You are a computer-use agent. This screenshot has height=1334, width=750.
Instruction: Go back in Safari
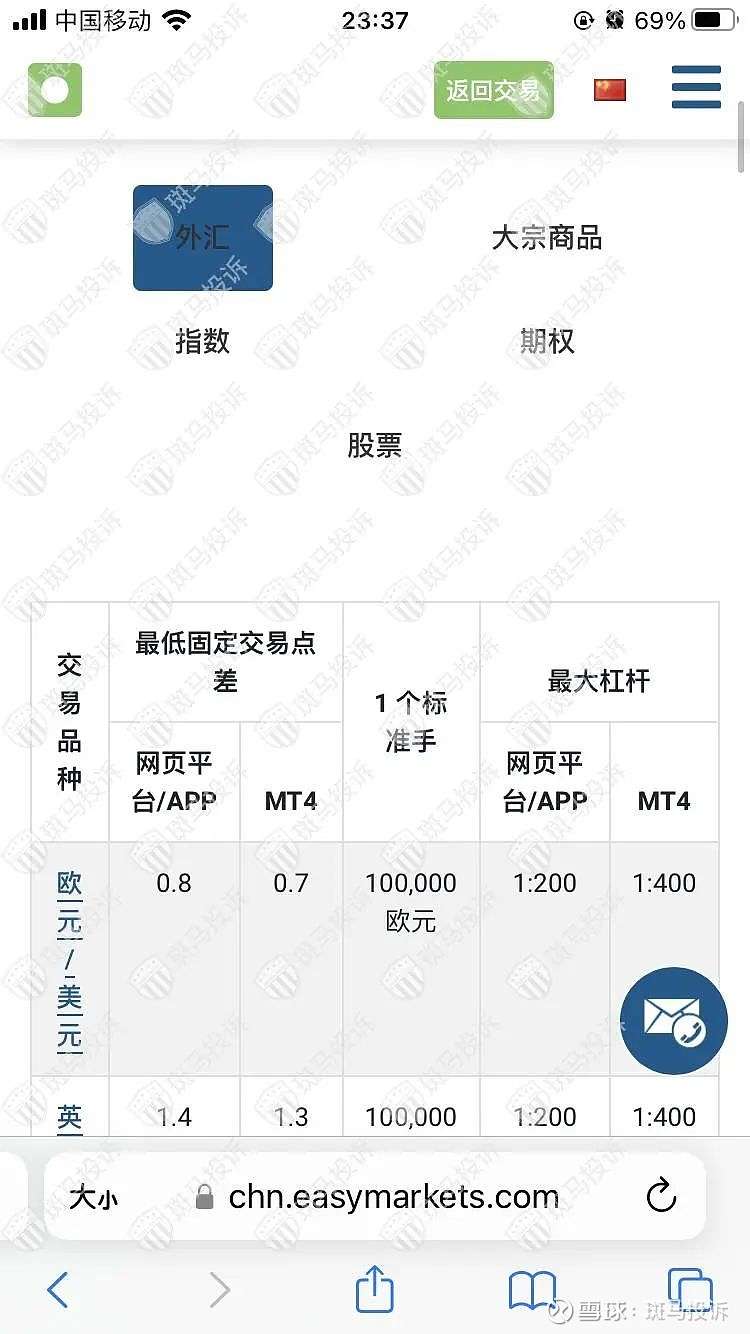click(x=58, y=1290)
